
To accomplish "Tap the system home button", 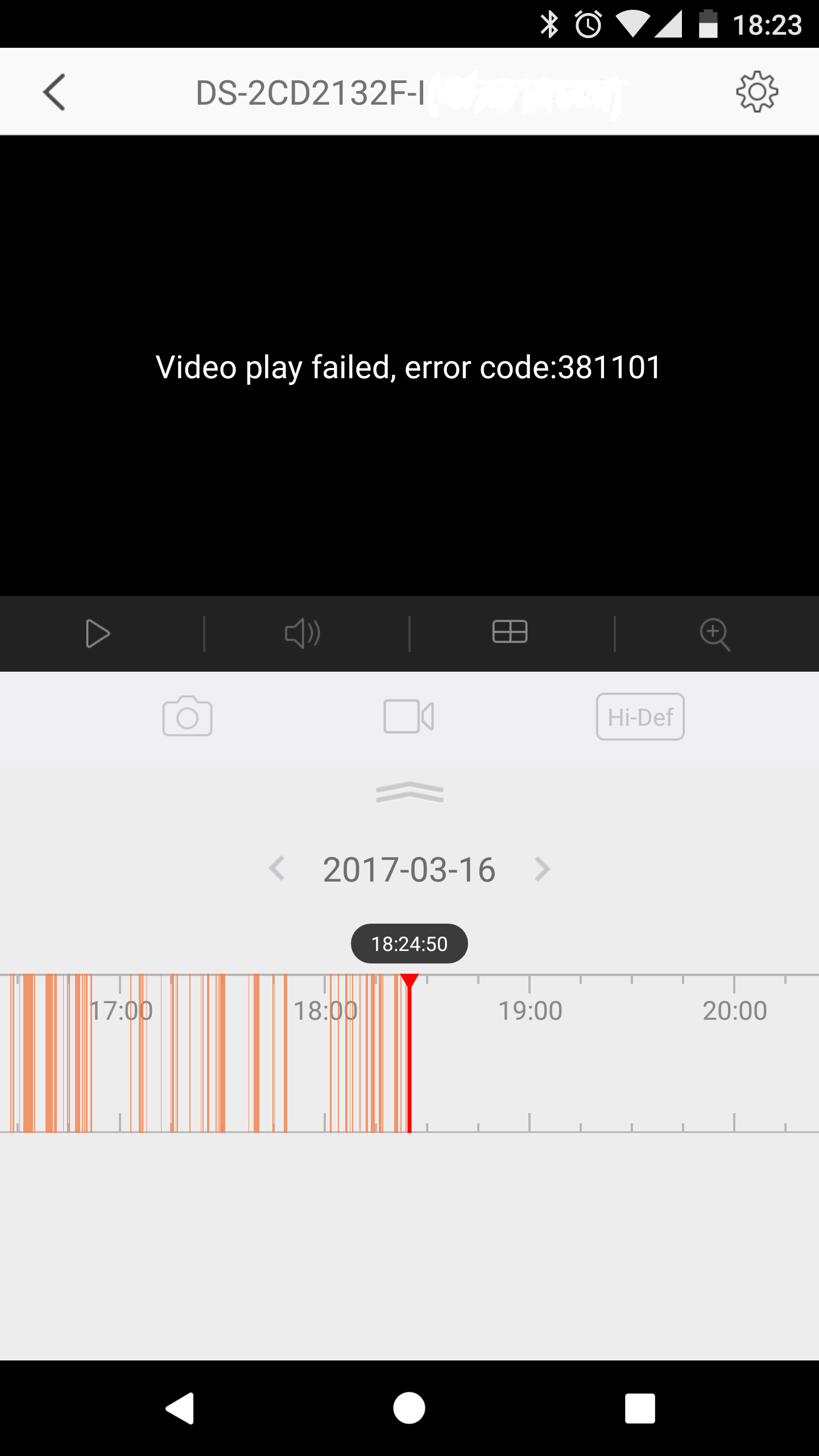I will pyautogui.click(x=409, y=1408).
